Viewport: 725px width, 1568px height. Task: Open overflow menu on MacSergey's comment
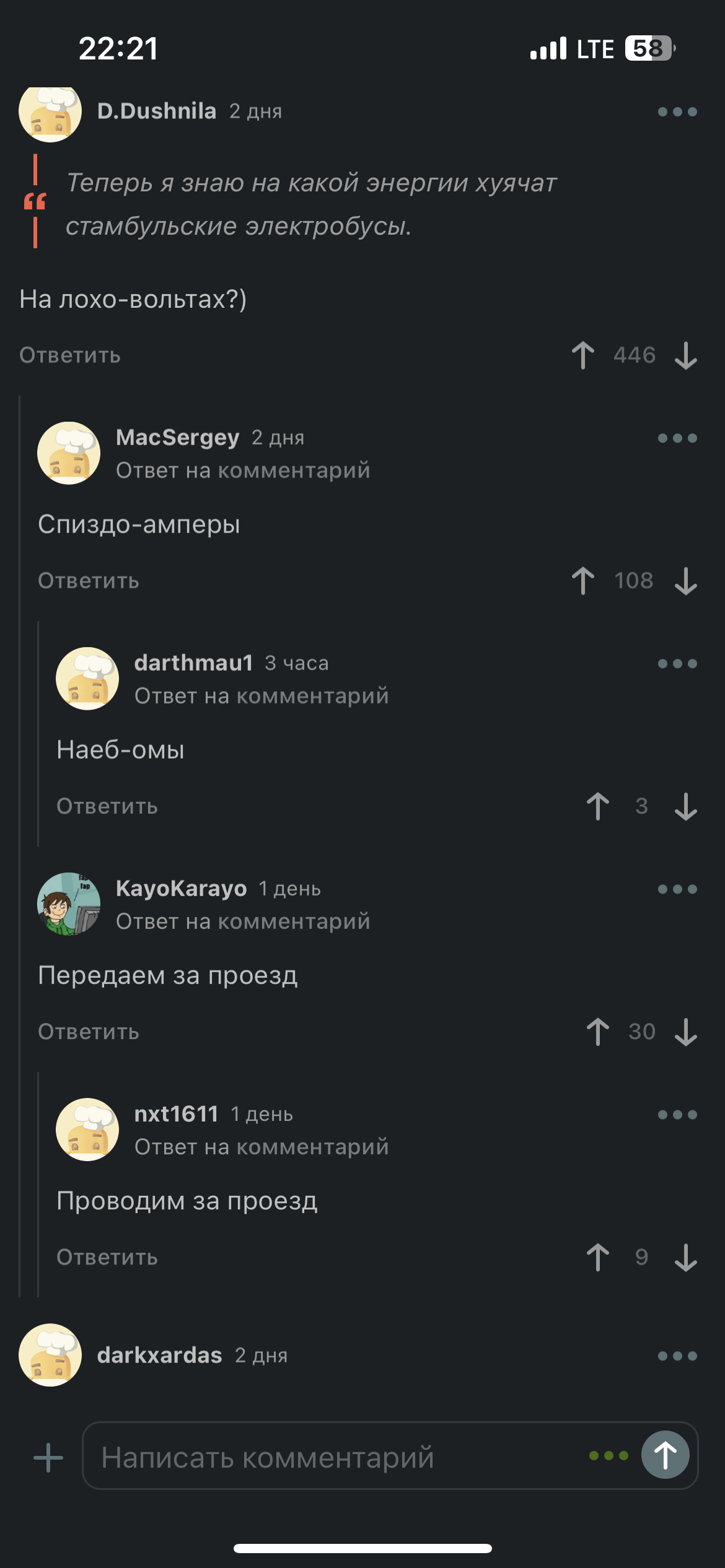pyautogui.click(x=677, y=438)
